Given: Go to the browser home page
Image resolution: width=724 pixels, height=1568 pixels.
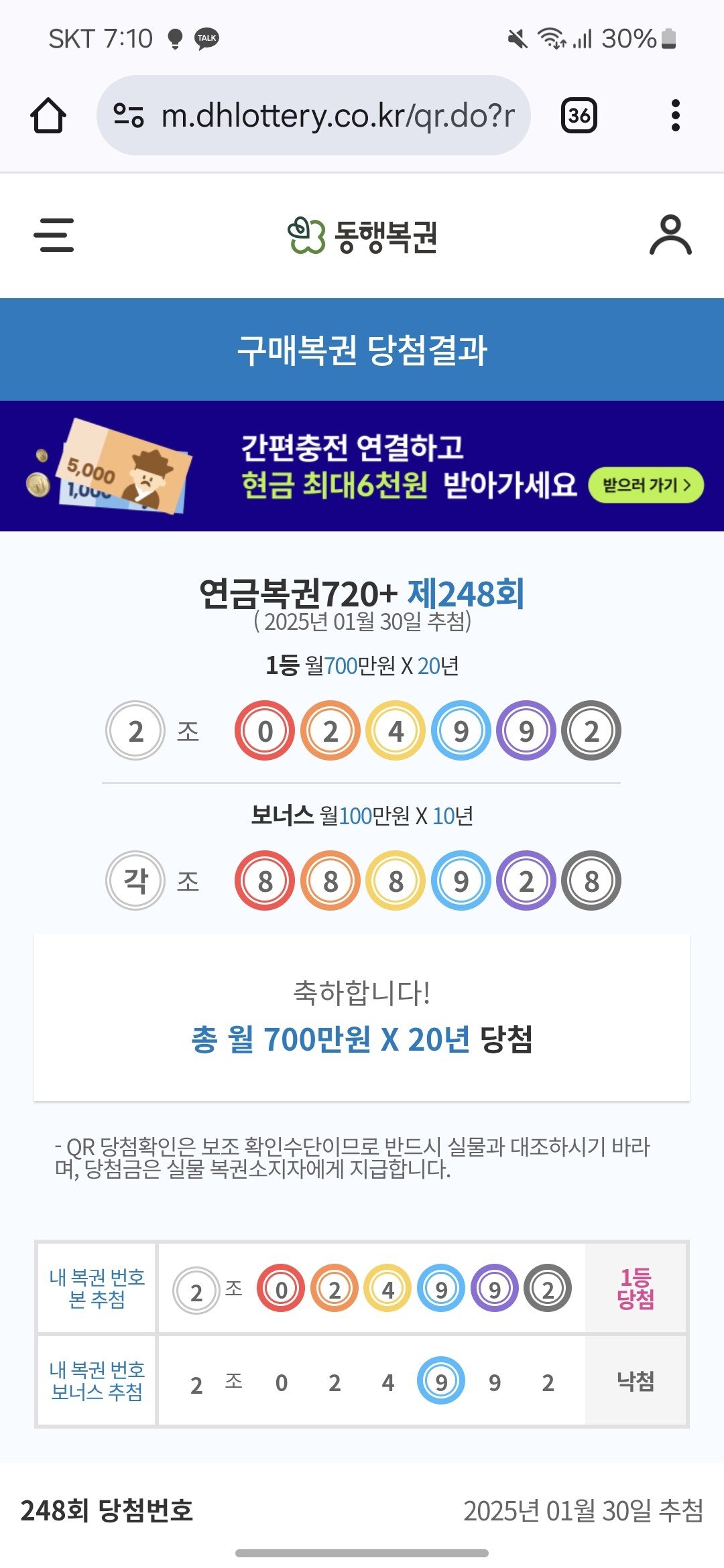Looking at the screenshot, I should point(48,115).
